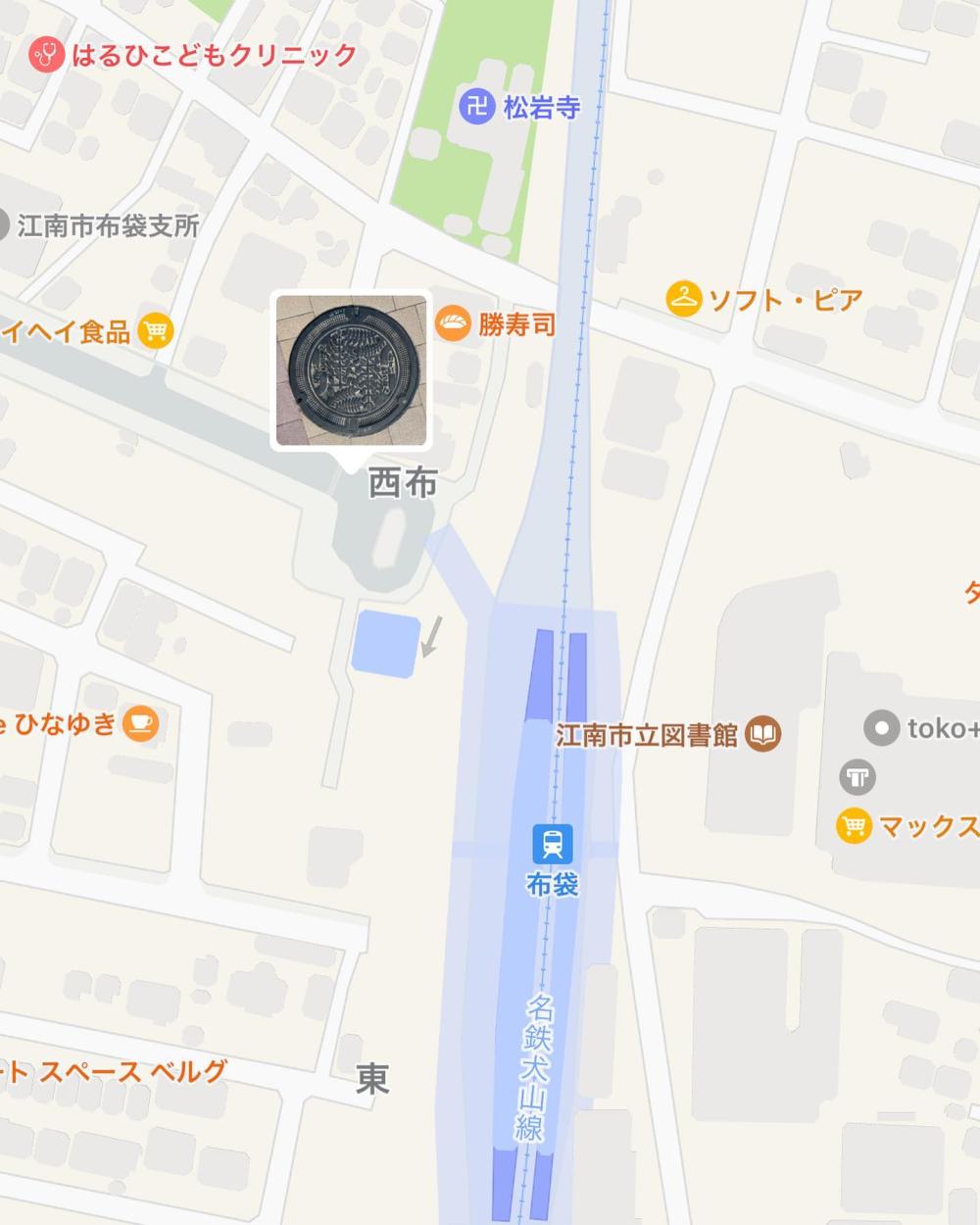The height and width of the screenshot is (1225, 980).
Task: Open 江南市布袋支所 office marker
Action: [x=8, y=226]
